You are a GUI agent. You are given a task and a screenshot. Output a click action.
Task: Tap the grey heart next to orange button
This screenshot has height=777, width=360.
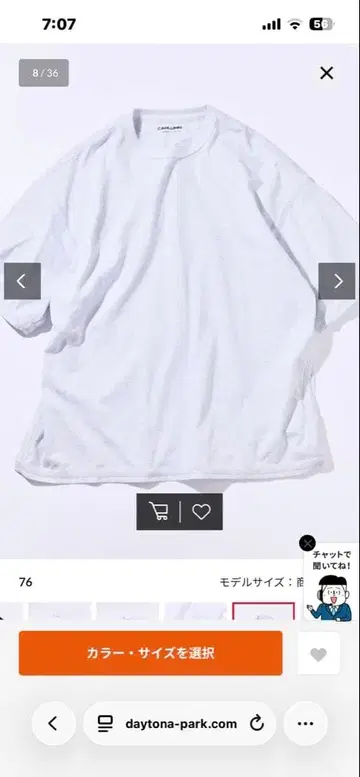tap(318, 654)
